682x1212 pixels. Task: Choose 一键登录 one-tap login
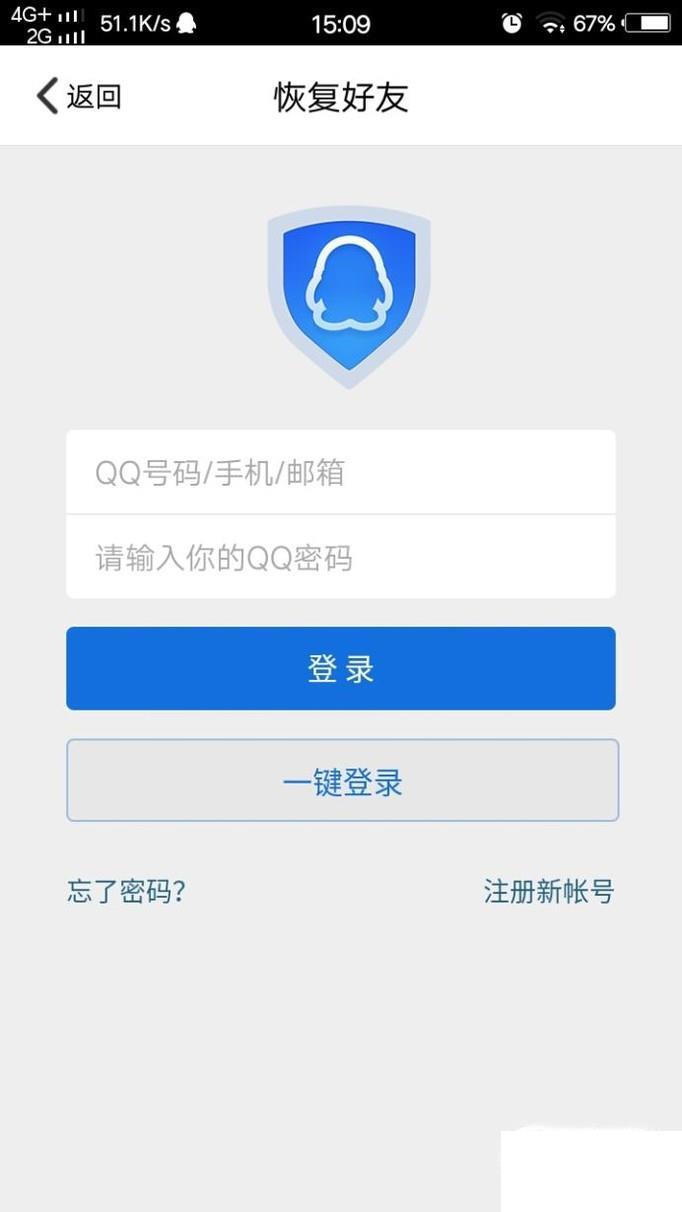(342, 781)
